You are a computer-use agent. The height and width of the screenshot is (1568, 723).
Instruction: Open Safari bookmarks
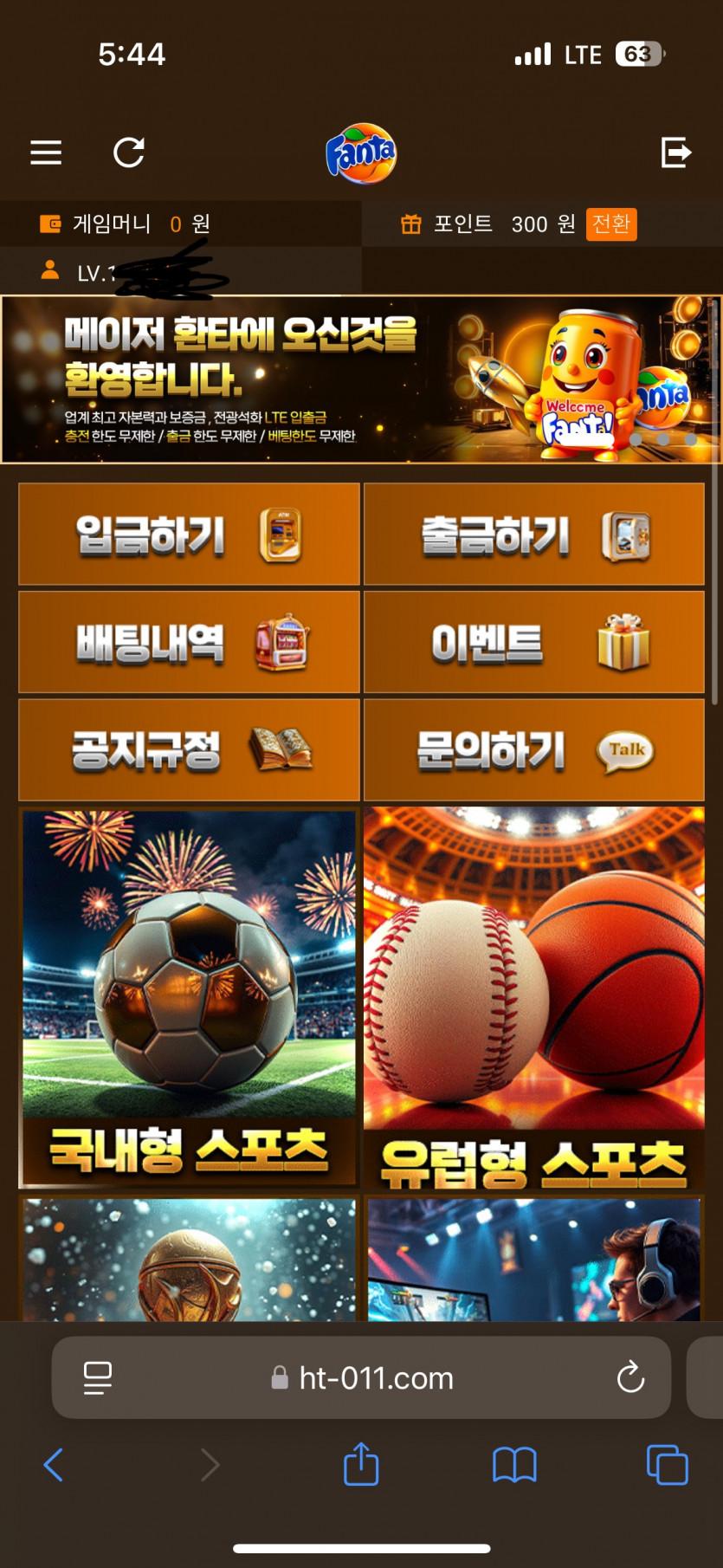[514, 1465]
